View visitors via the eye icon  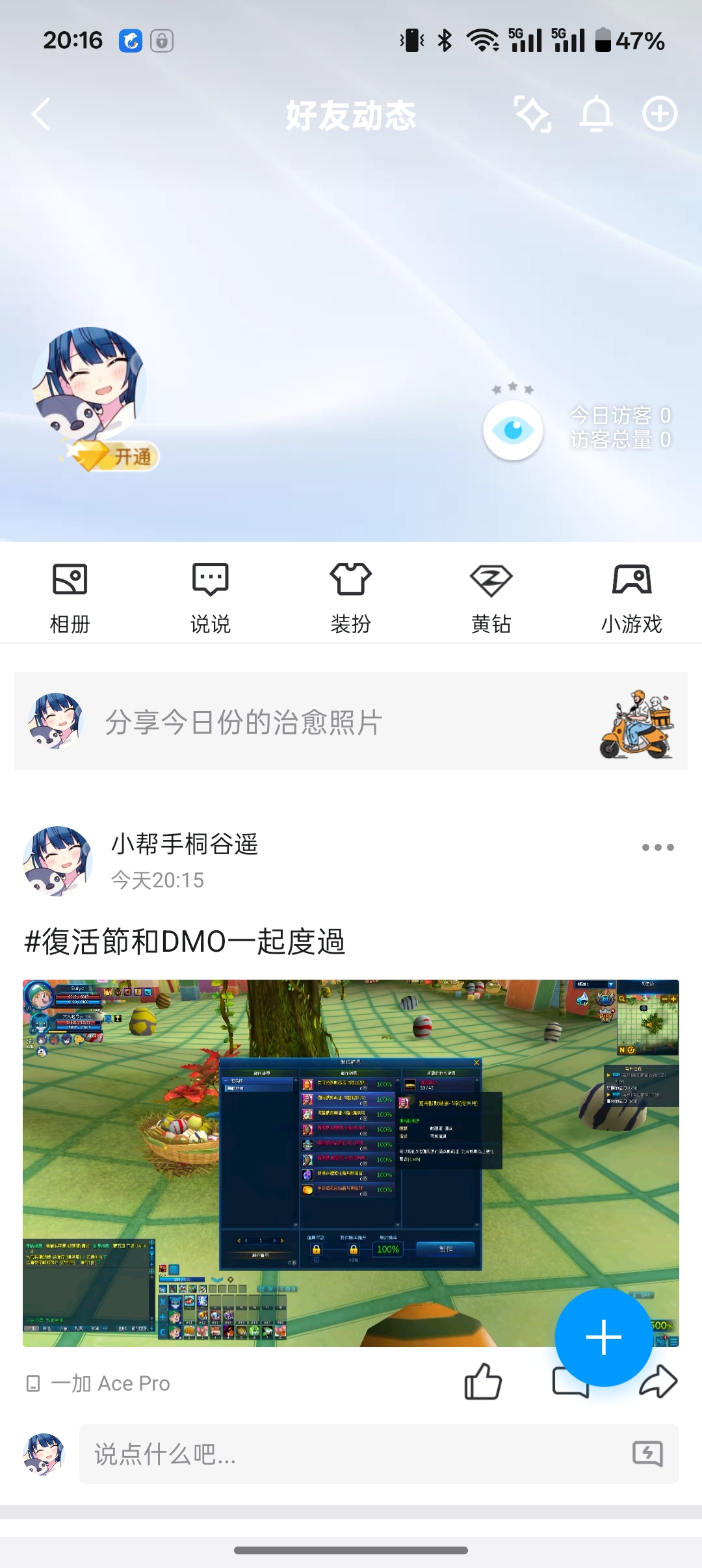(513, 430)
